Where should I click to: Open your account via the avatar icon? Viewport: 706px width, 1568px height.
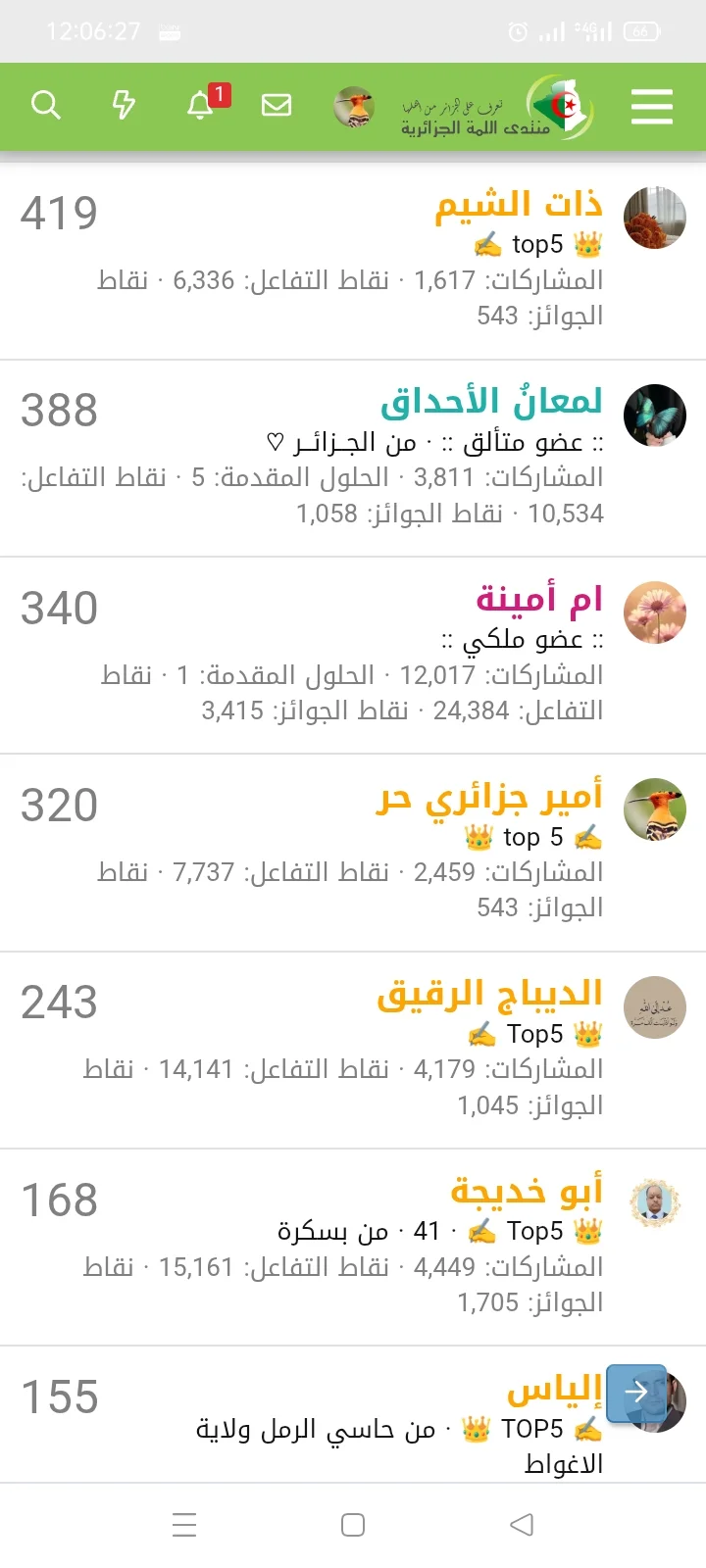(355, 108)
